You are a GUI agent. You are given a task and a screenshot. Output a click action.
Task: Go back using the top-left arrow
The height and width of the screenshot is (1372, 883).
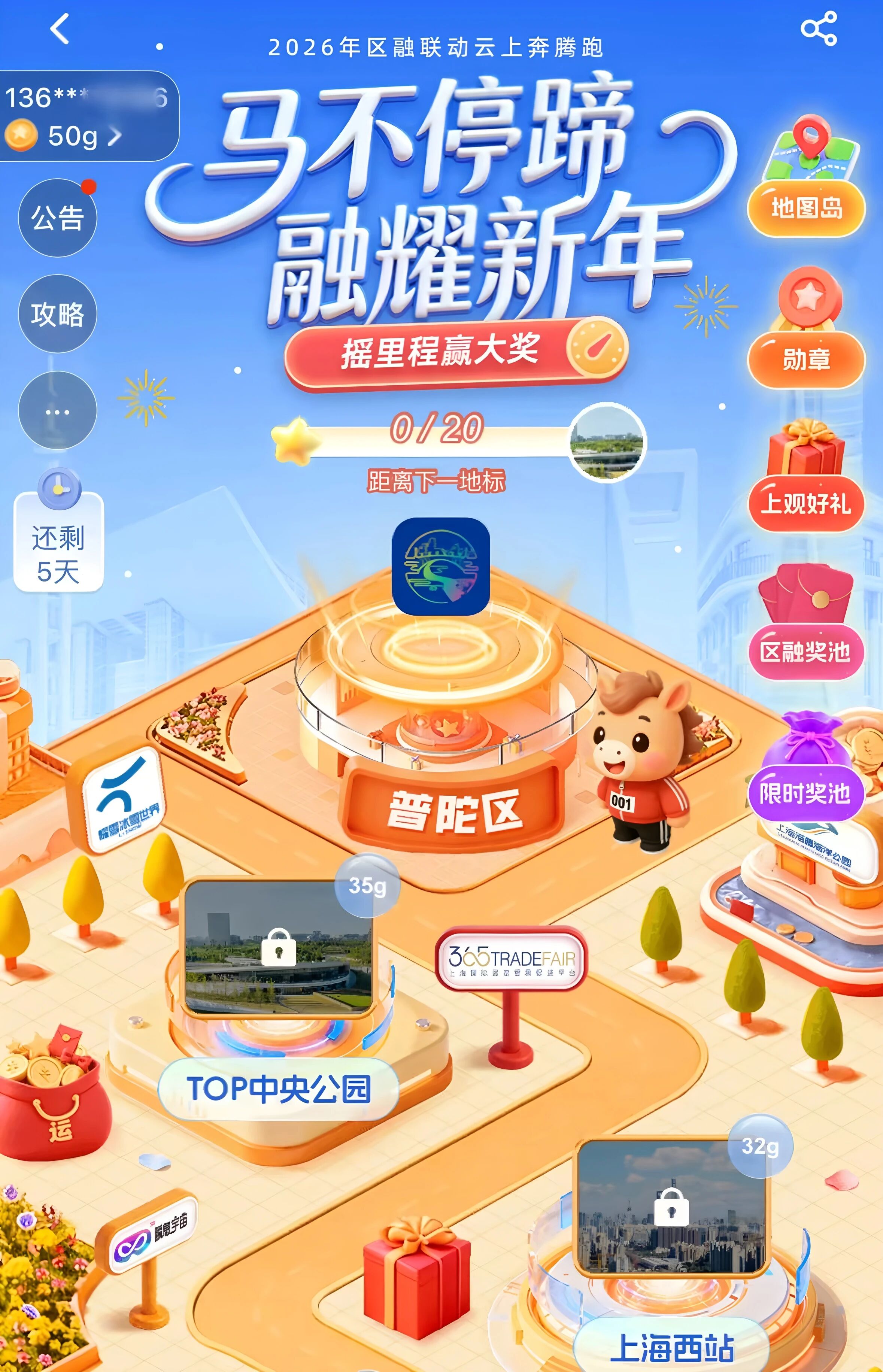[60, 29]
